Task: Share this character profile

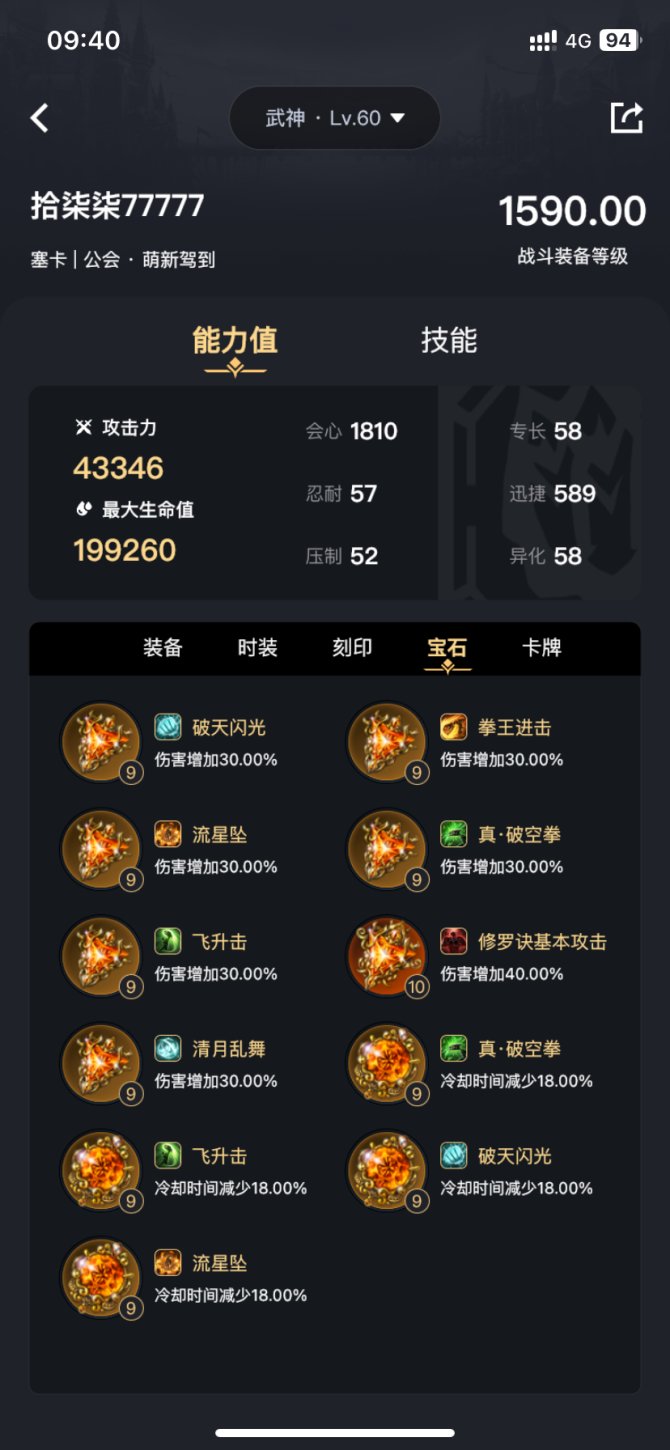Action: [x=626, y=118]
